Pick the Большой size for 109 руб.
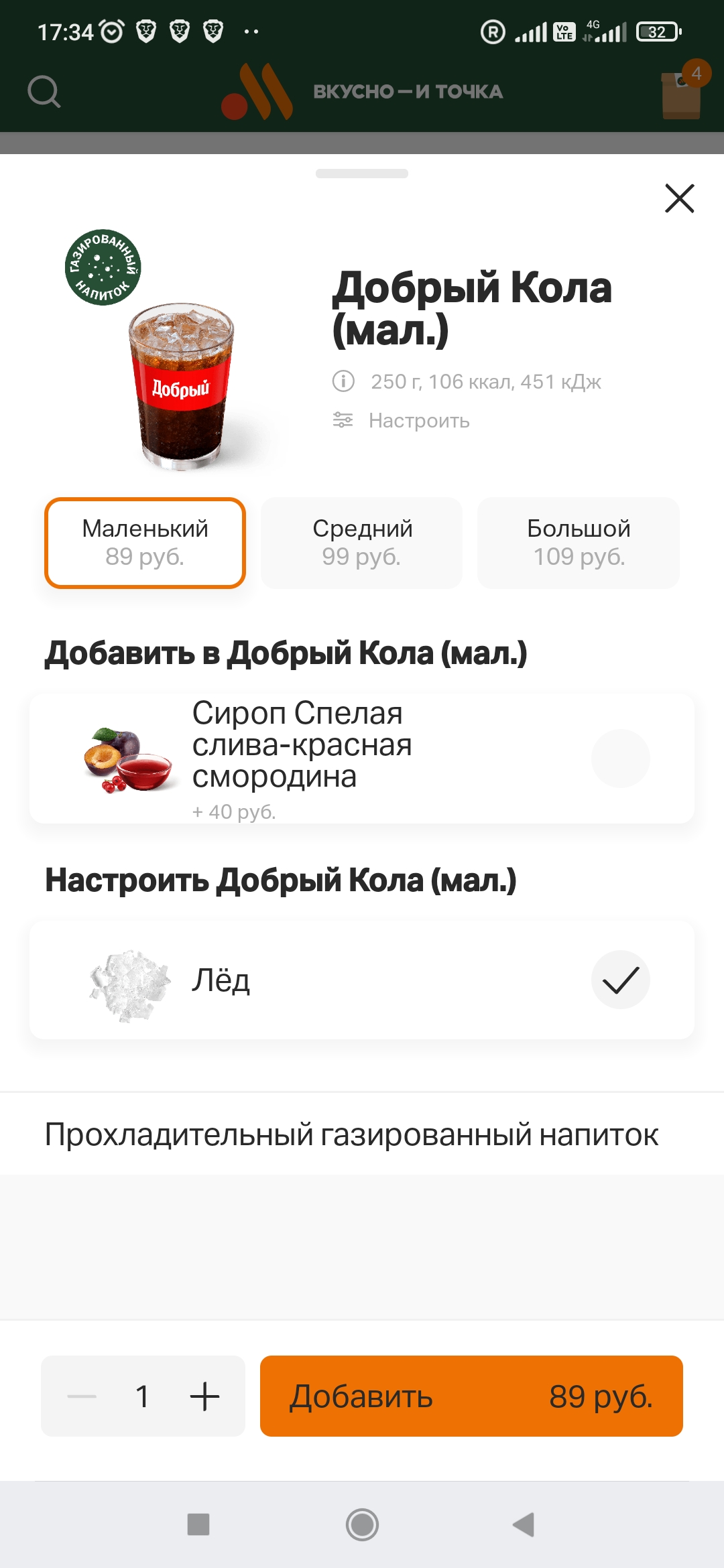The width and height of the screenshot is (724, 1568). point(579,543)
